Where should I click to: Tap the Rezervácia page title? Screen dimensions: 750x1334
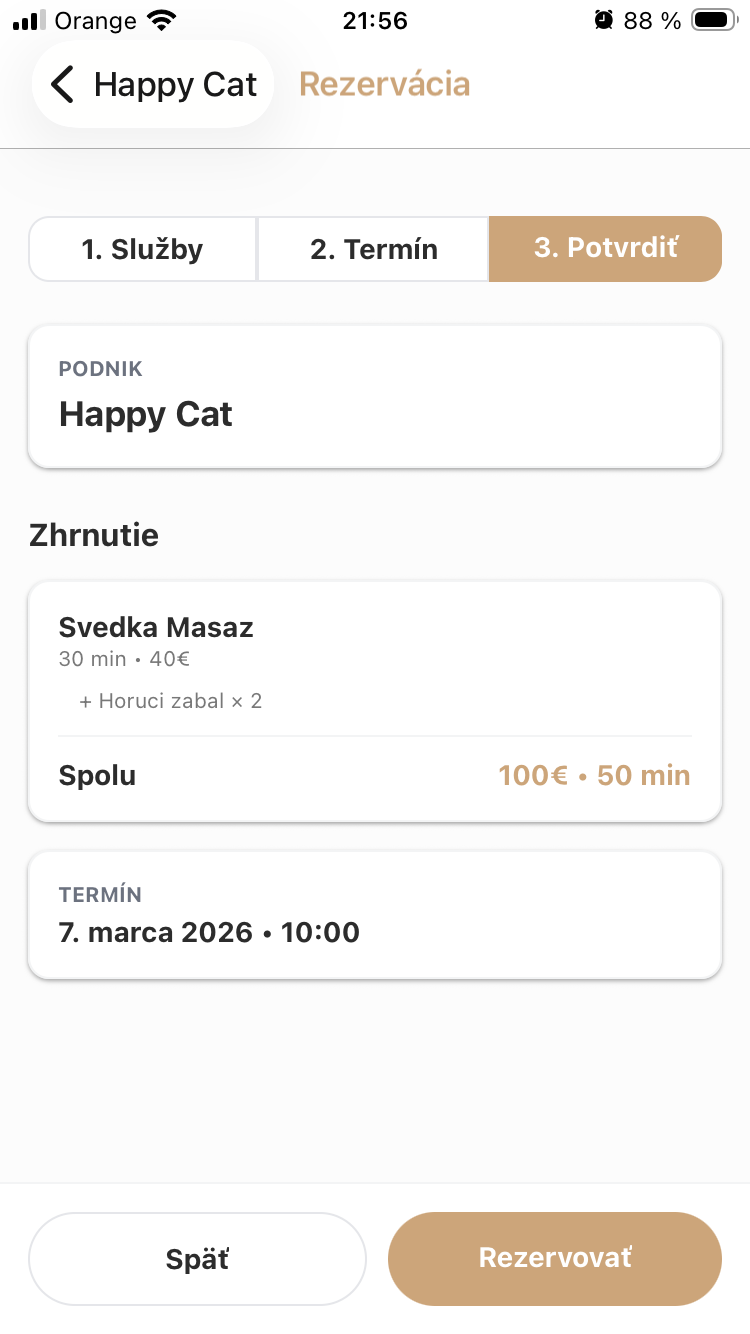coord(384,86)
